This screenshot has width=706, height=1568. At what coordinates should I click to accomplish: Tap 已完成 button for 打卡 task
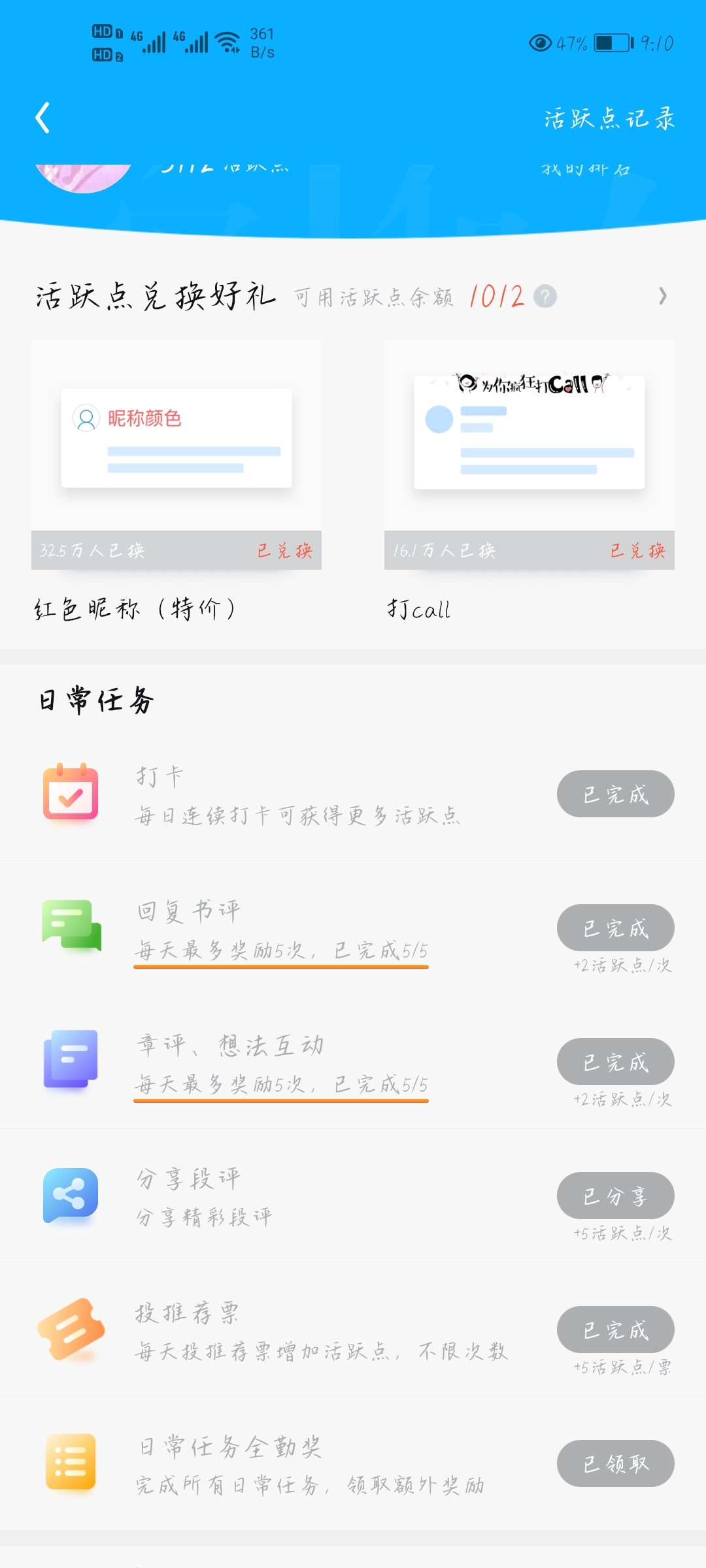616,794
